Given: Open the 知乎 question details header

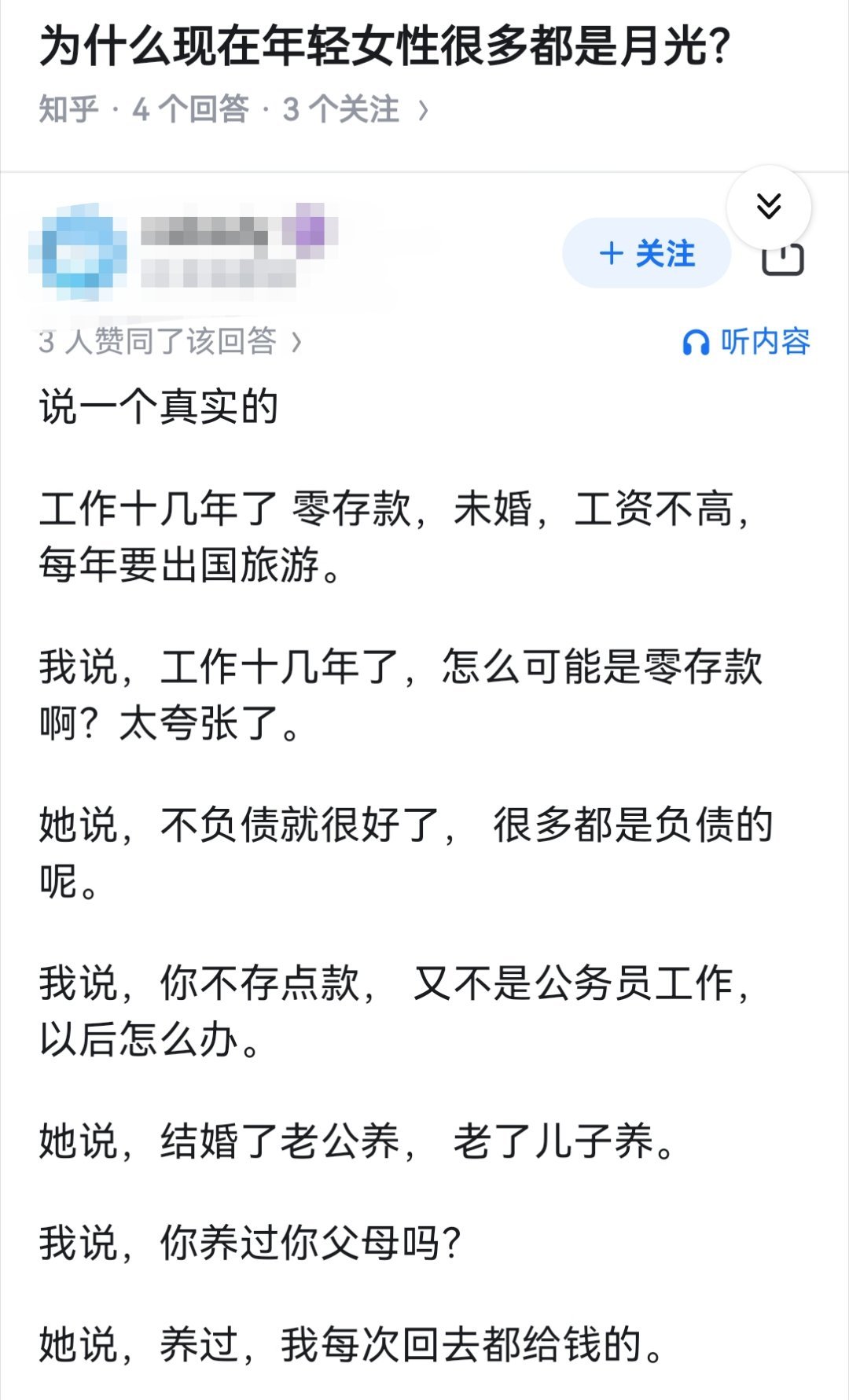Looking at the screenshot, I should pyautogui.click(x=234, y=110).
